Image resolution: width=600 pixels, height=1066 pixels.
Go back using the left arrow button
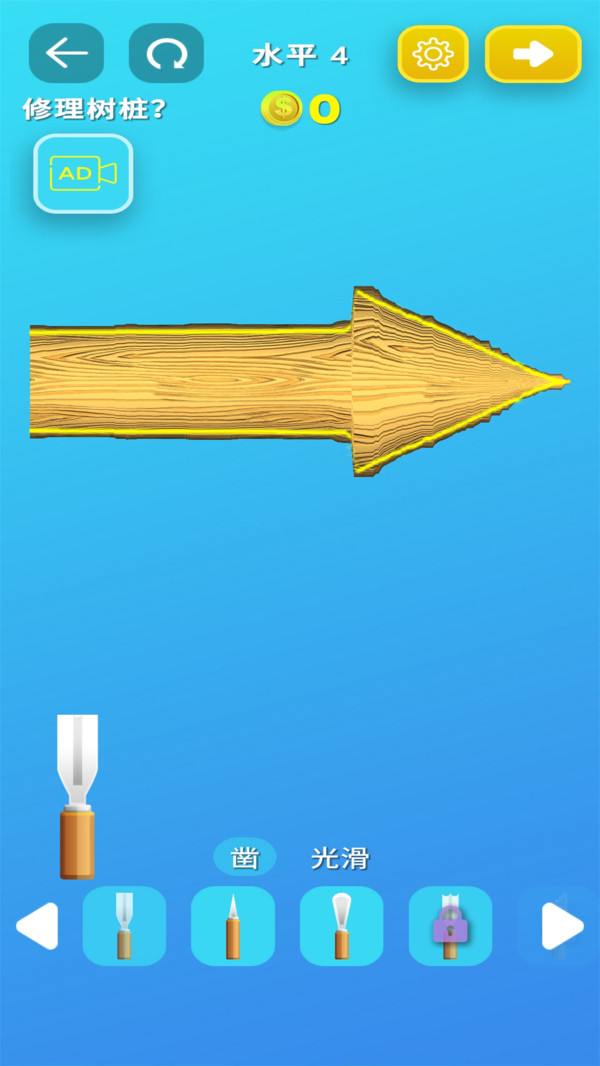(67, 53)
